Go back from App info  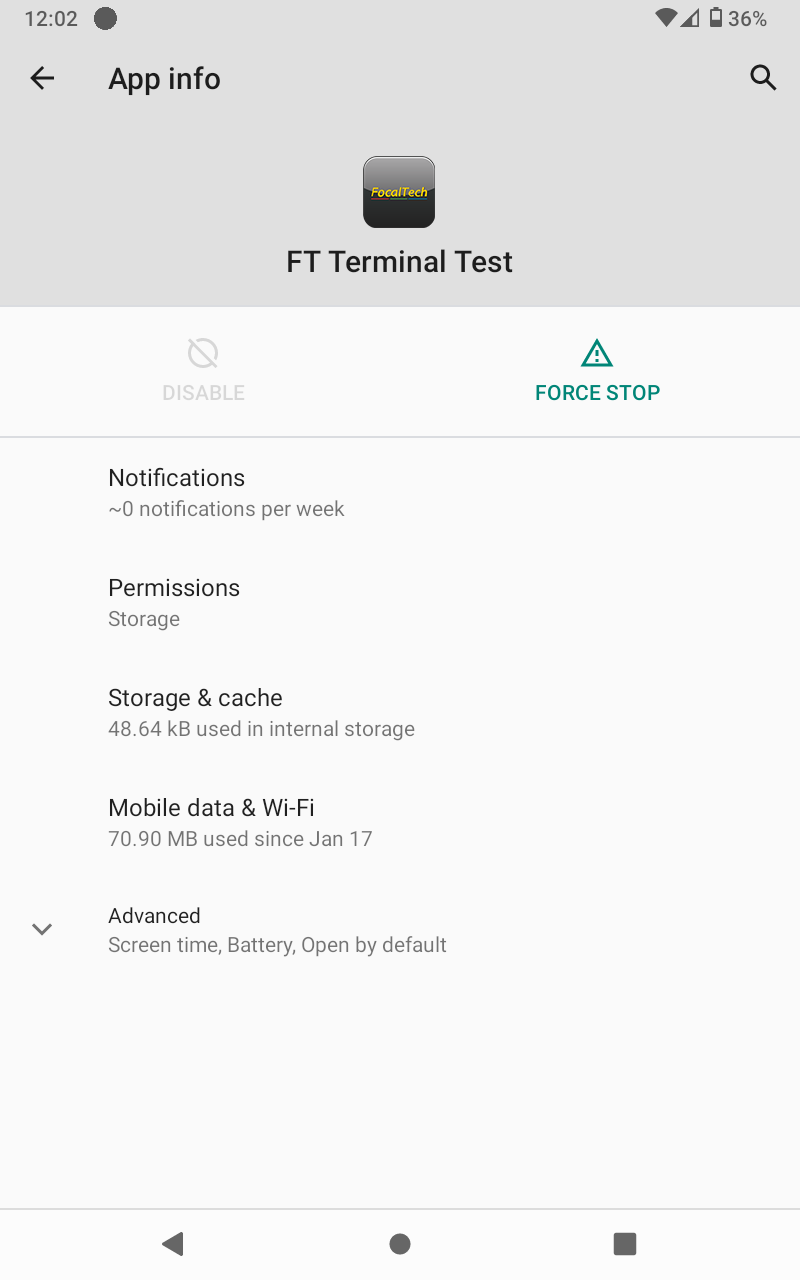tap(42, 78)
